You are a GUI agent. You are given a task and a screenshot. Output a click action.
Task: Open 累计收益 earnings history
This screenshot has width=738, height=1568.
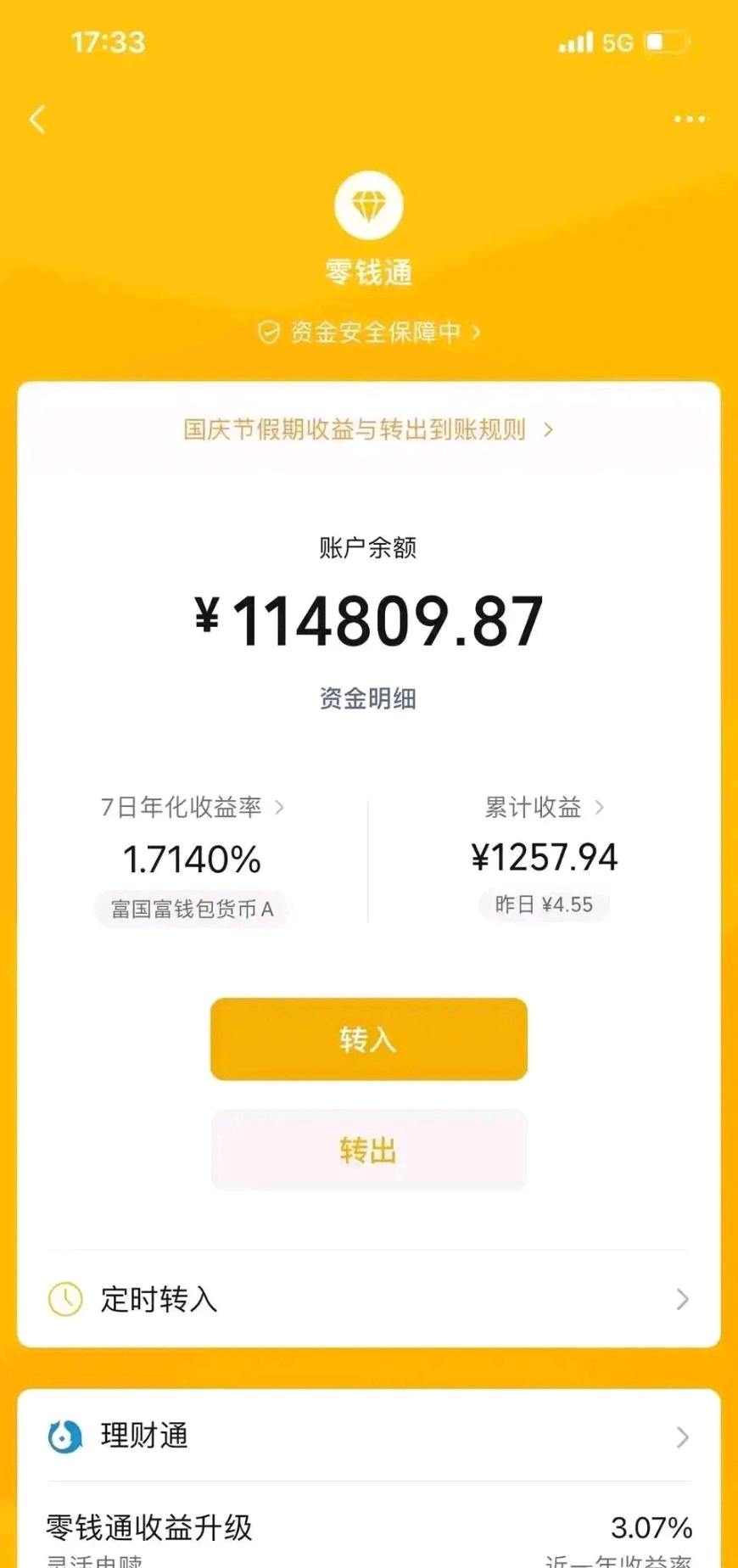pos(544,807)
